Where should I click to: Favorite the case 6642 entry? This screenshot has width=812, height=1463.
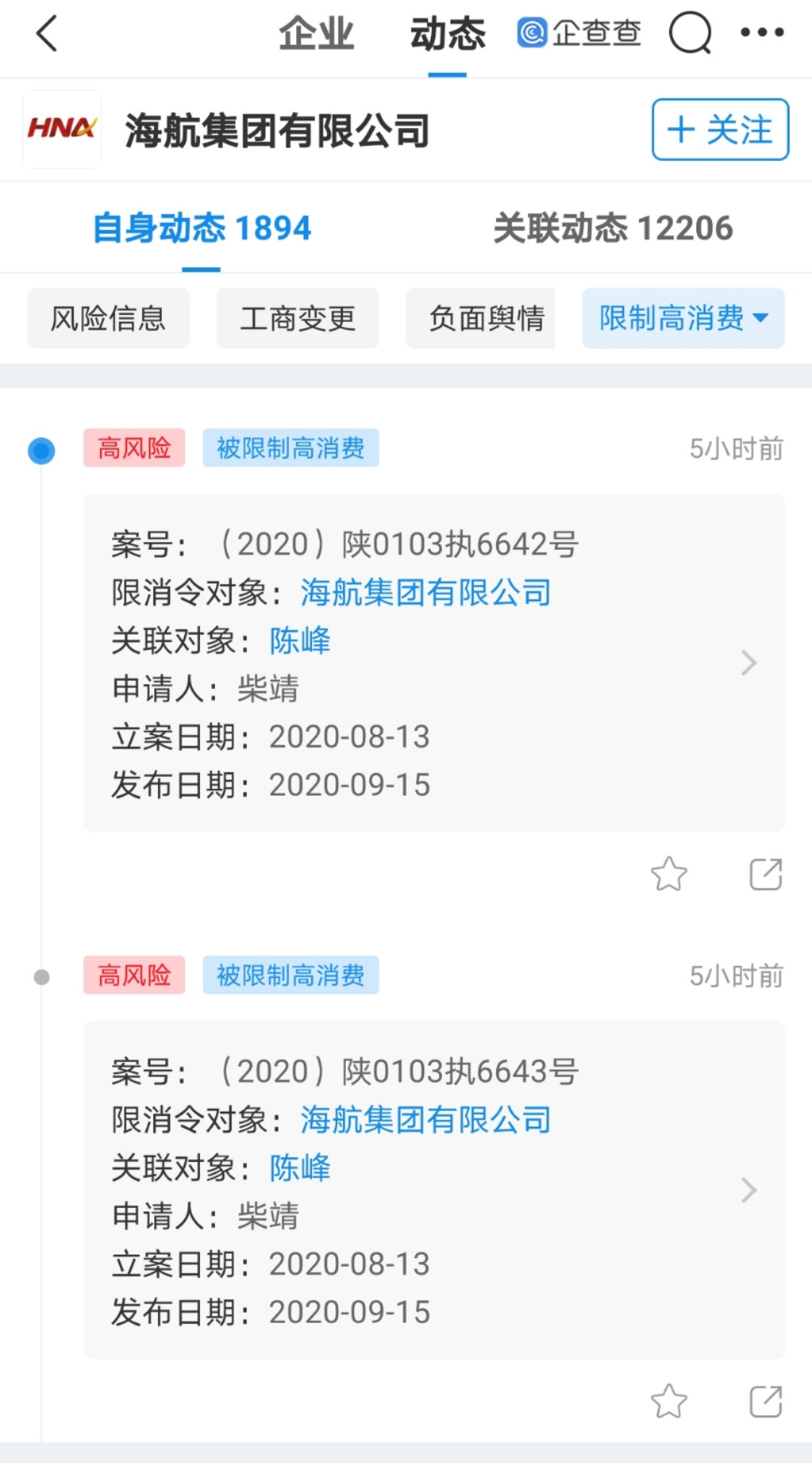(x=668, y=874)
